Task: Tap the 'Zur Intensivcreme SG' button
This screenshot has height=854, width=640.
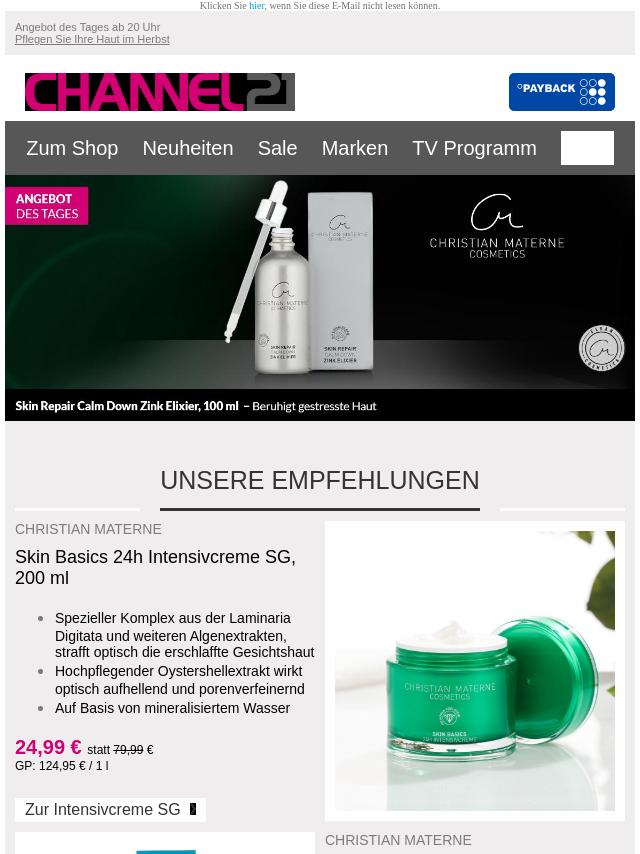Action: click(x=110, y=809)
